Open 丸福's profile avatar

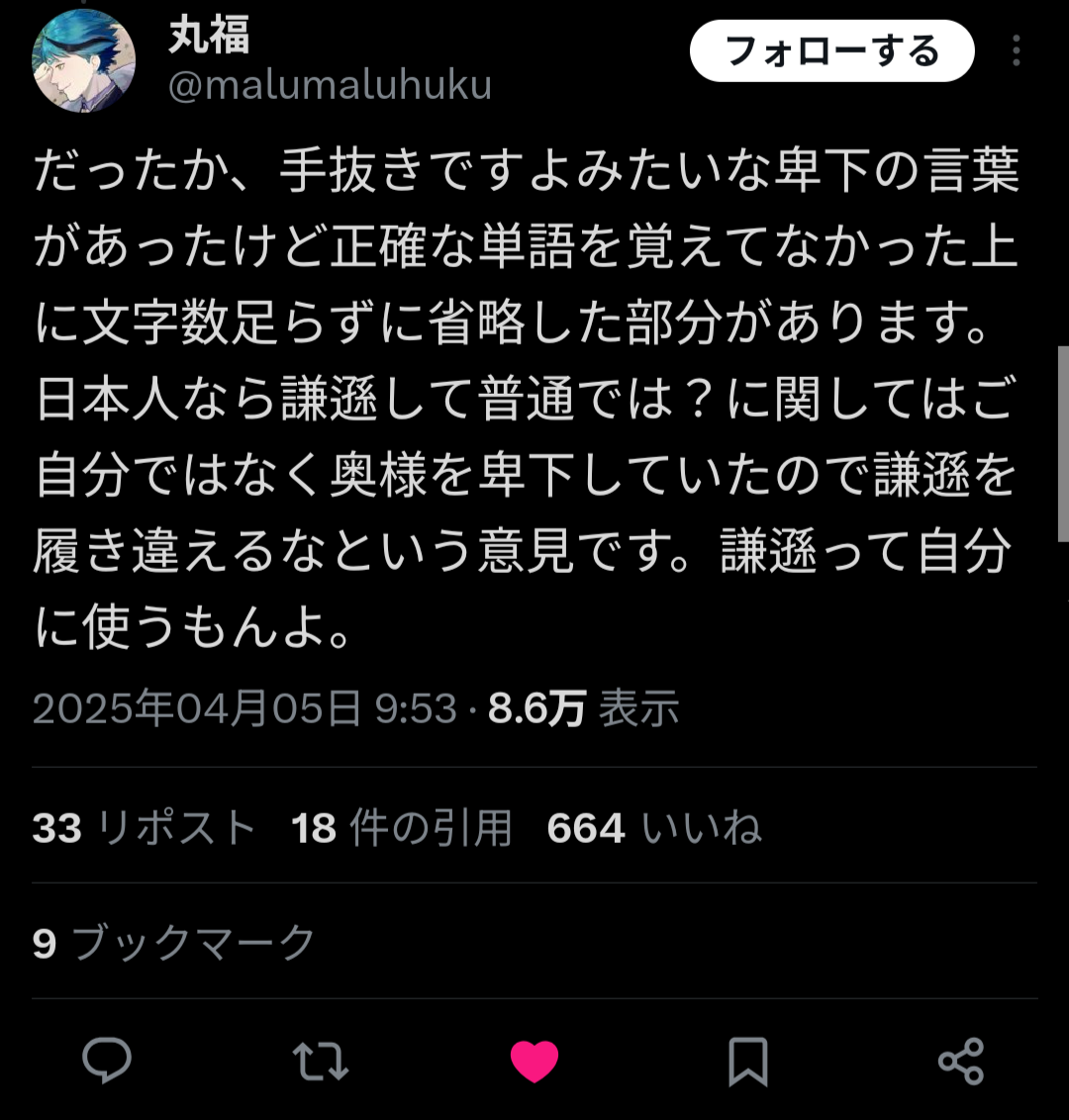[83, 61]
